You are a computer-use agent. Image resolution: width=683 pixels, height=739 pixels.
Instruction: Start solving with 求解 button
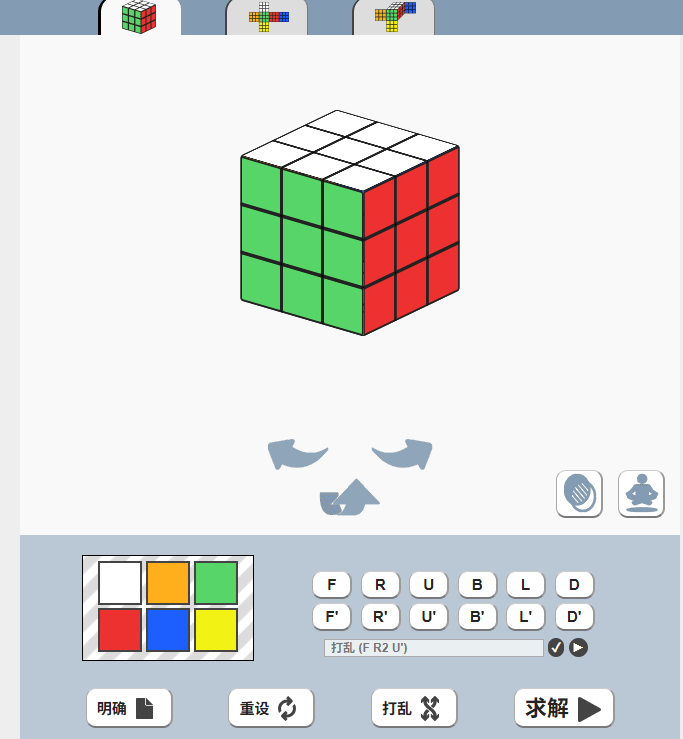pos(564,708)
